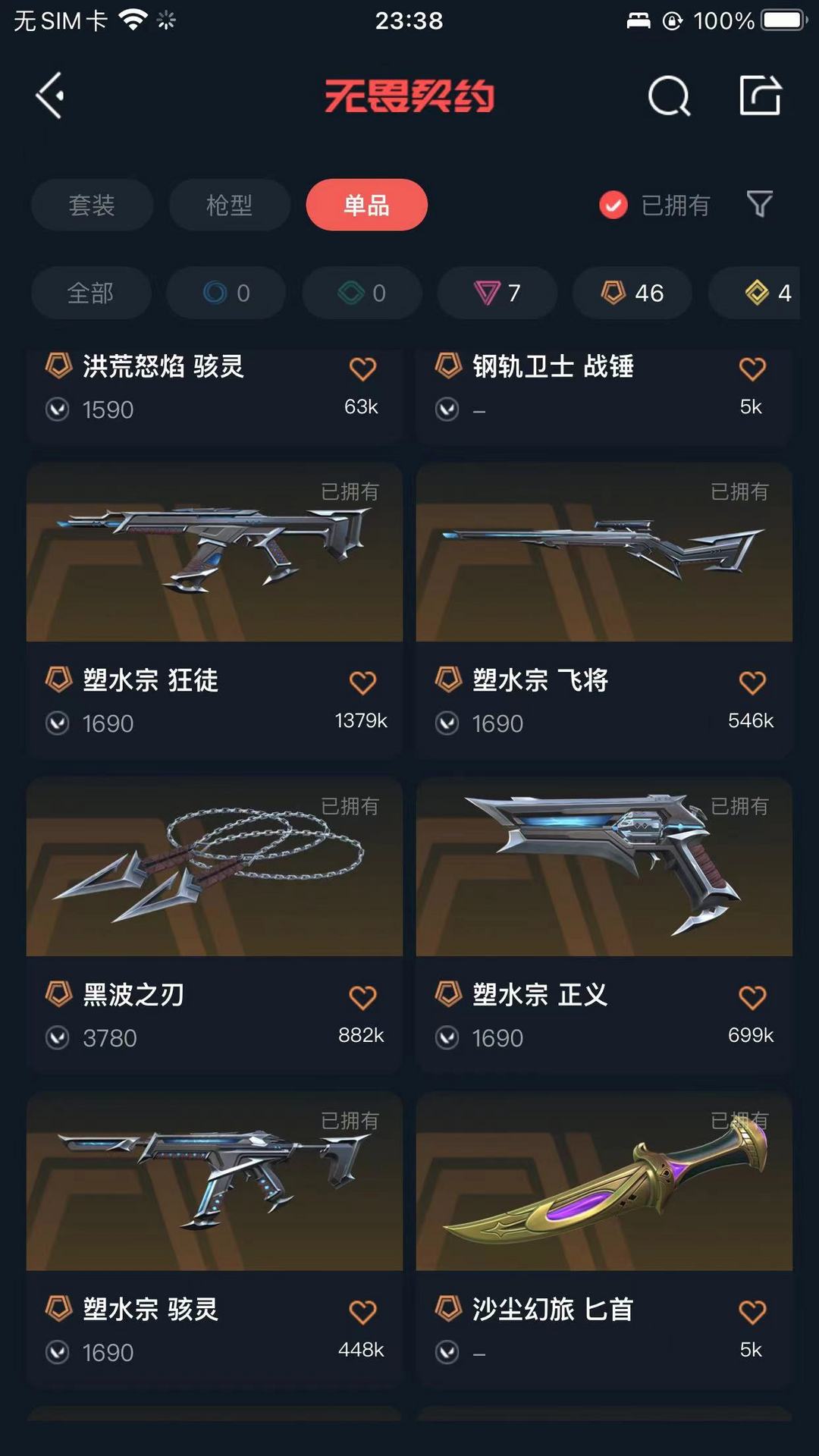Uncheck the 已拥有 filter checkbox
819x1456 pixels.
[x=613, y=205]
